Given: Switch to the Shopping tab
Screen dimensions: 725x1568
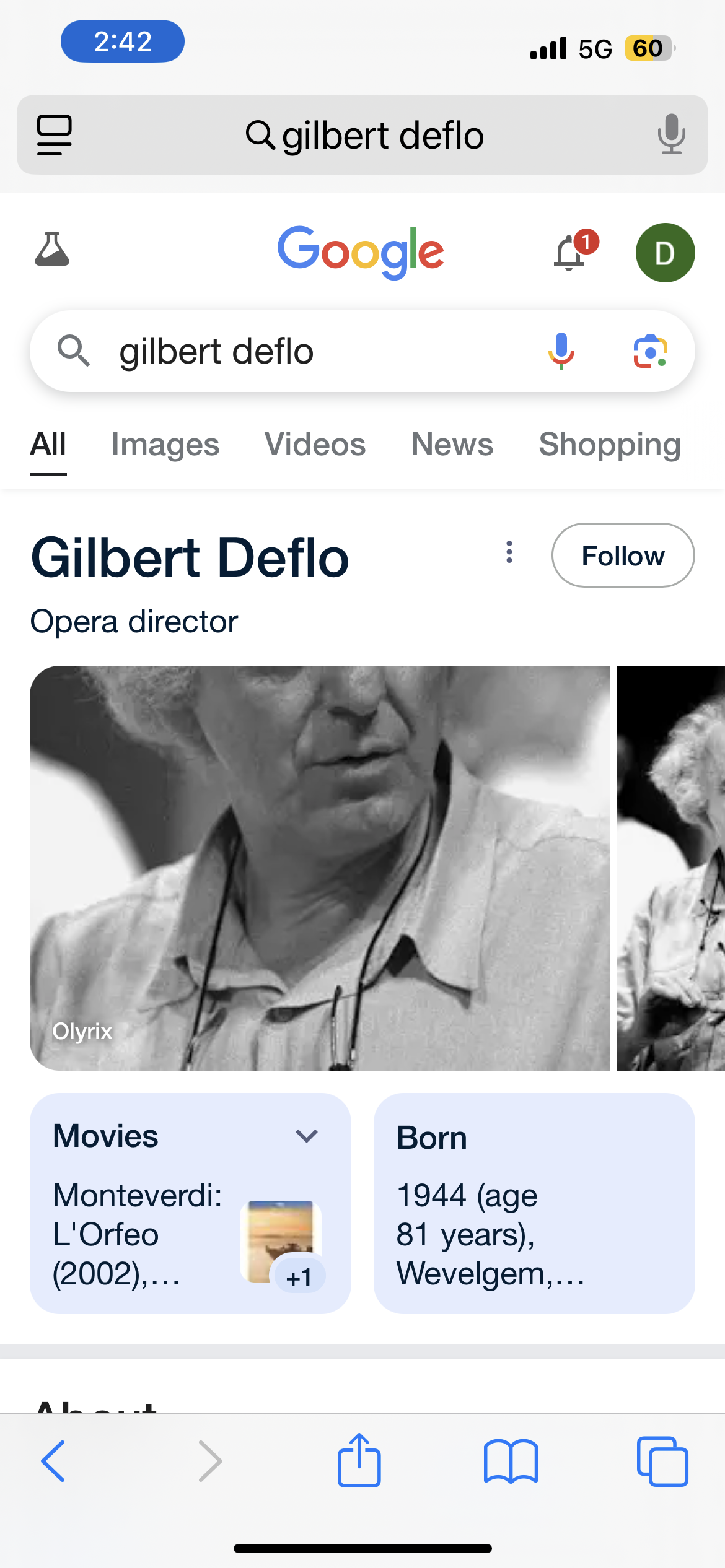Looking at the screenshot, I should pos(610,445).
